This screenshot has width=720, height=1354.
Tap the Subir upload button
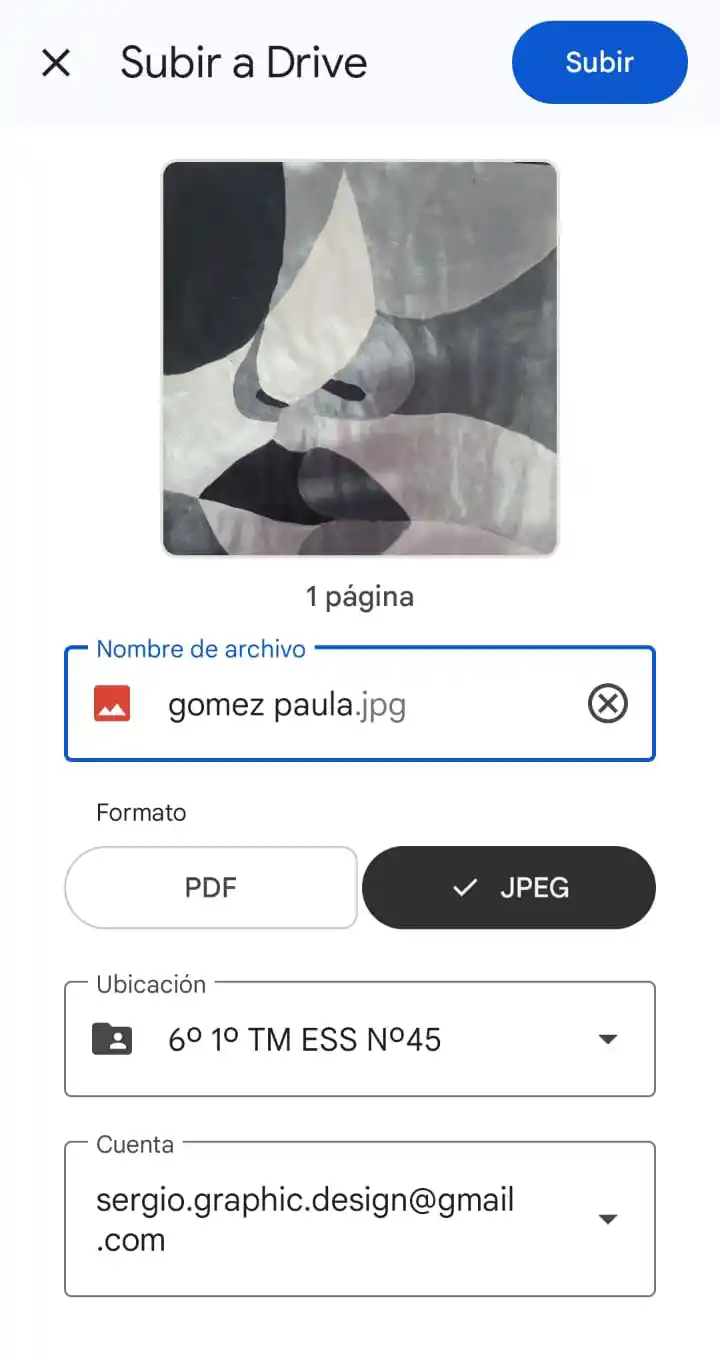[599, 62]
